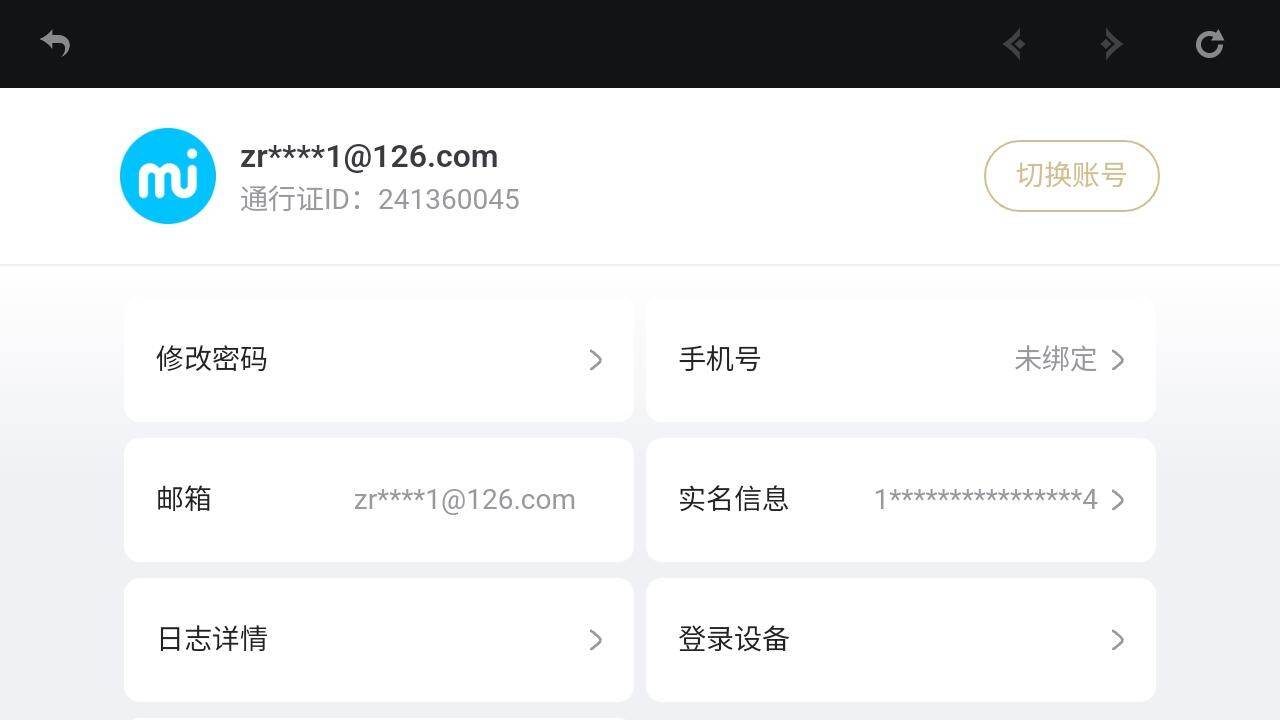Tap 切换账号 to switch account

1071,176
